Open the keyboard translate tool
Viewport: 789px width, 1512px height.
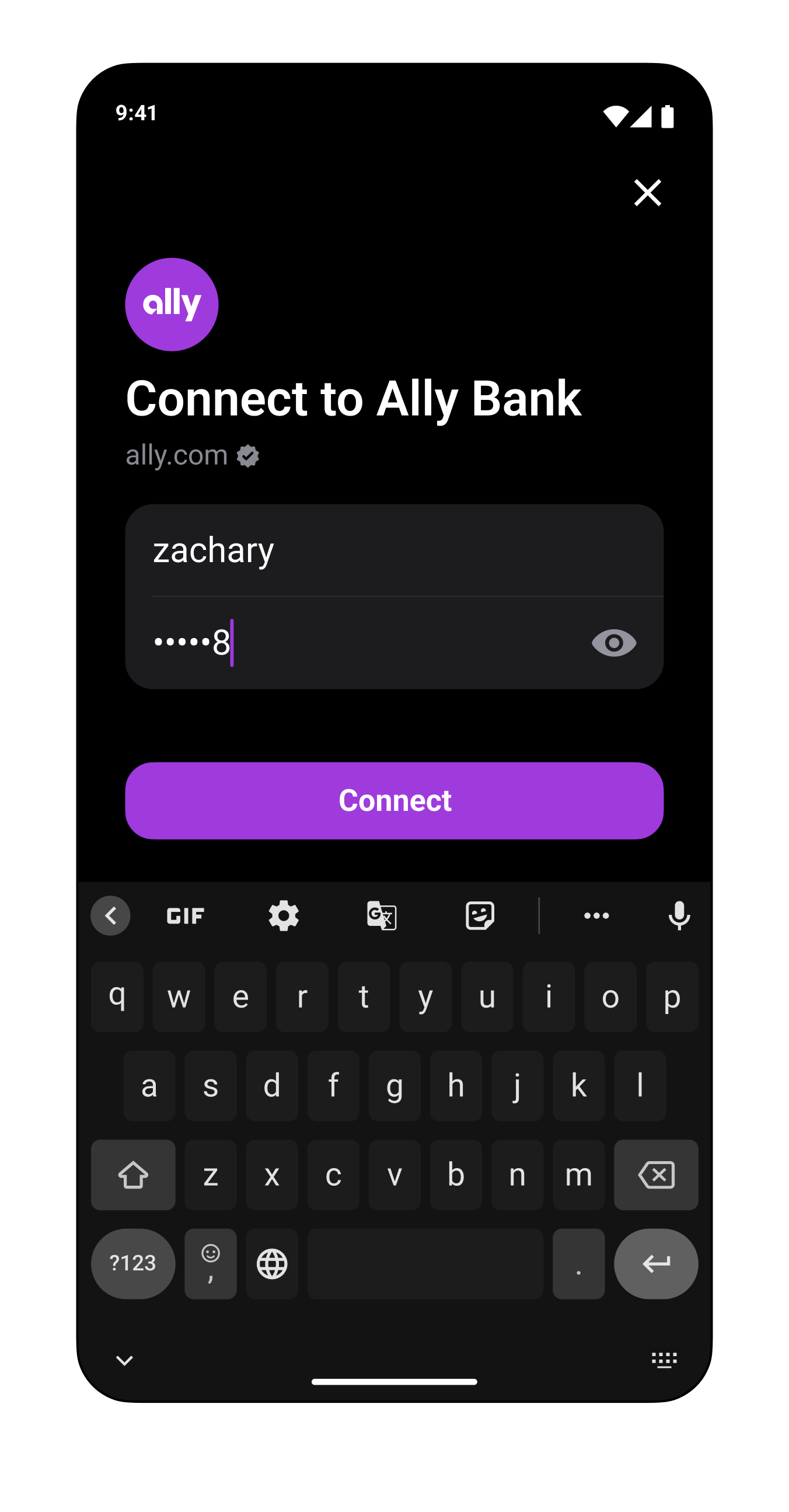381,915
